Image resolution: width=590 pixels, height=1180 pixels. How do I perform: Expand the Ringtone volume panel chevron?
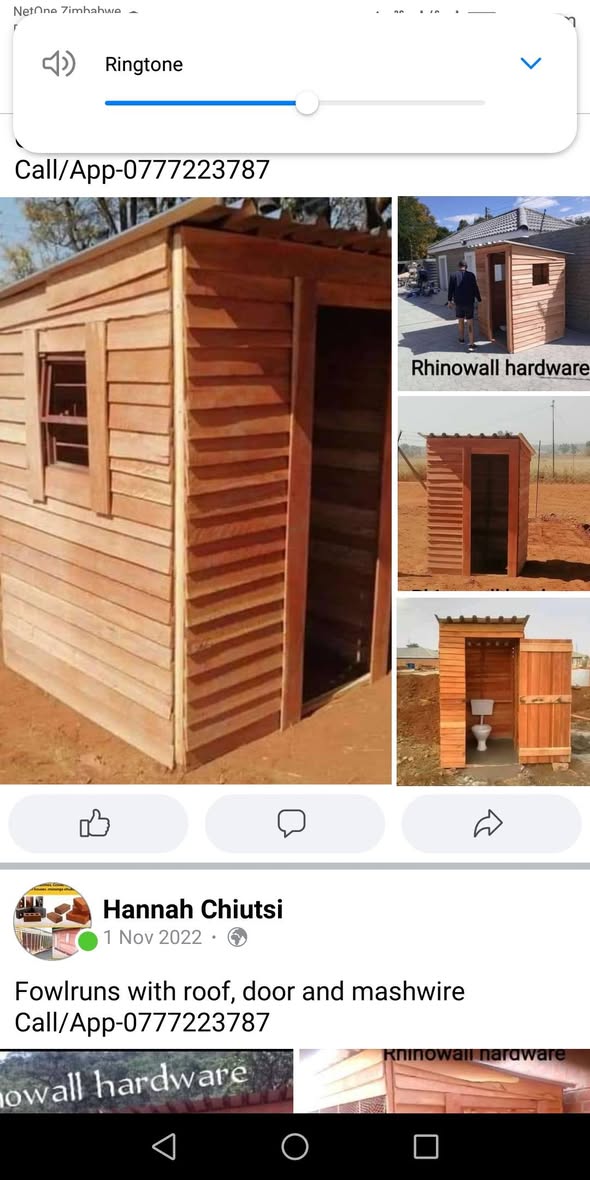coord(531,64)
